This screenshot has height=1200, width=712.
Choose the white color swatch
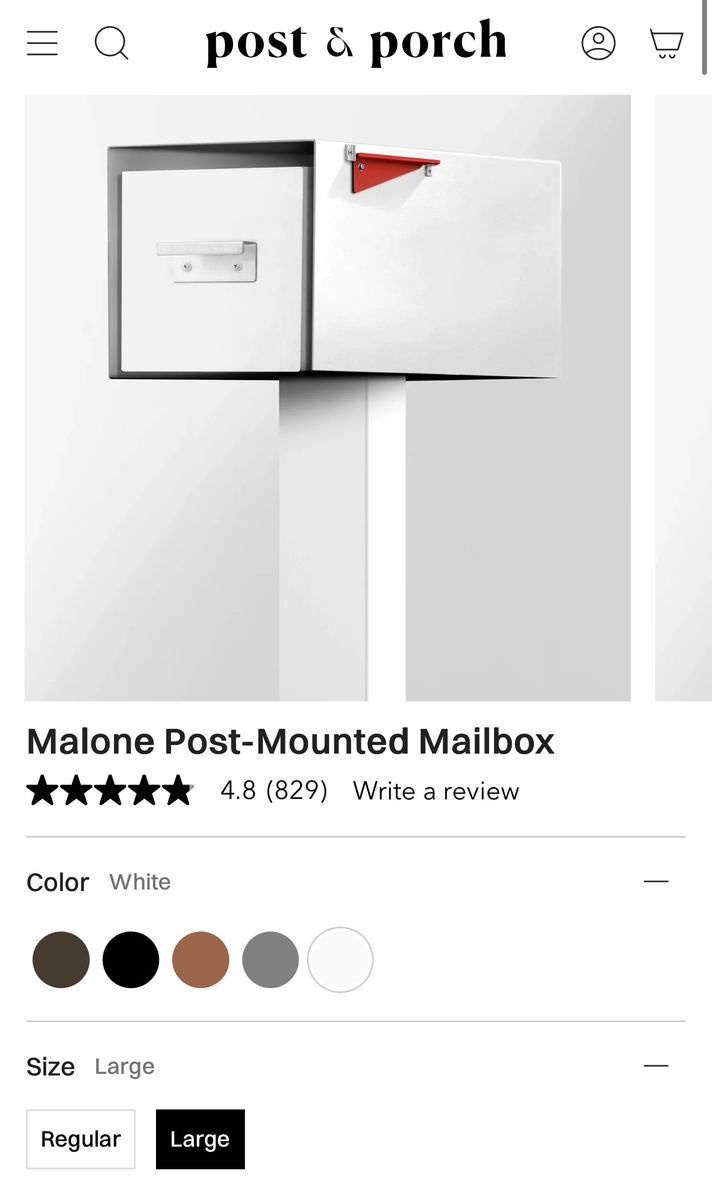[x=340, y=960]
